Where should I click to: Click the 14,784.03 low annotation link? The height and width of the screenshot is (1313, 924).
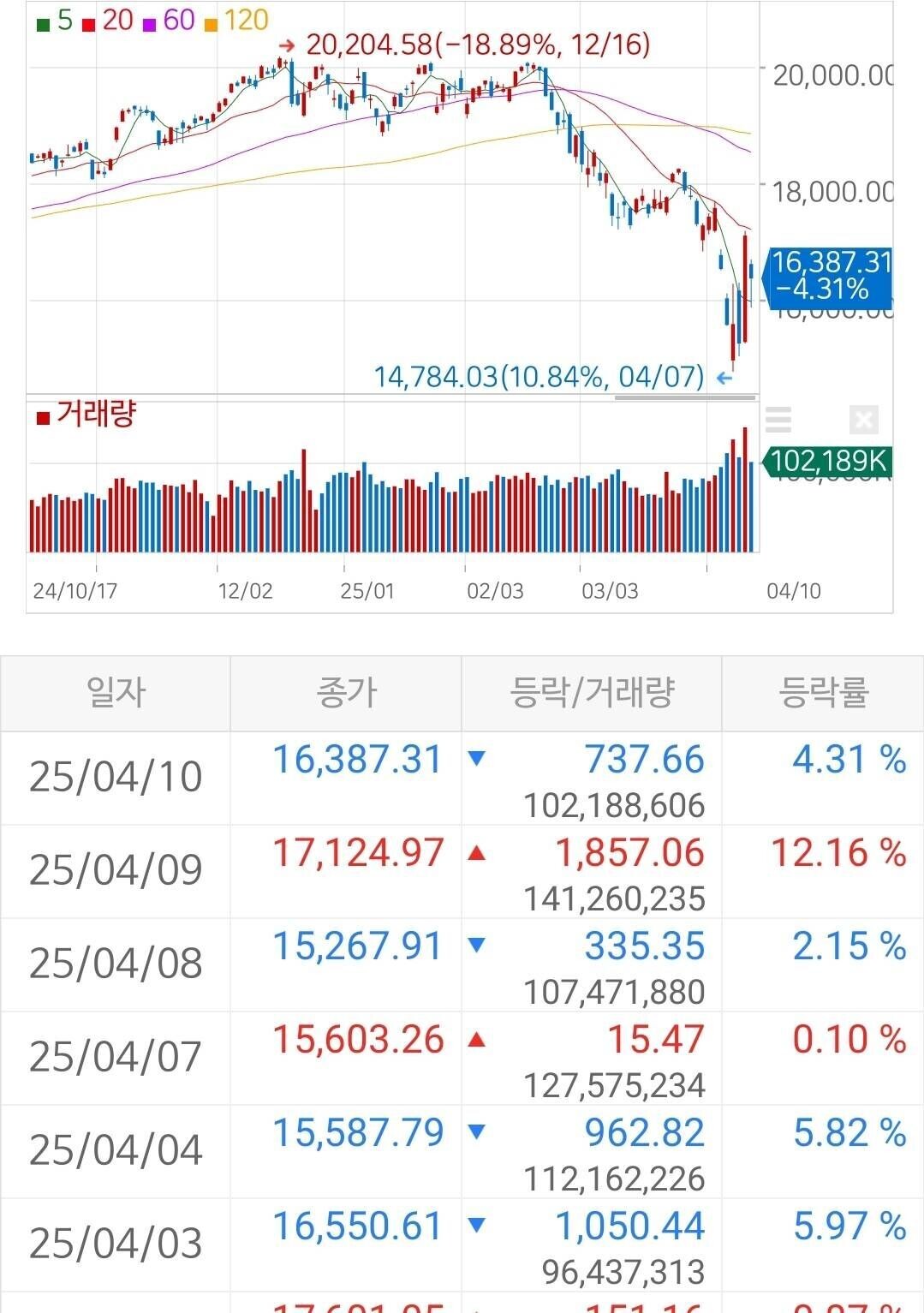point(539,375)
